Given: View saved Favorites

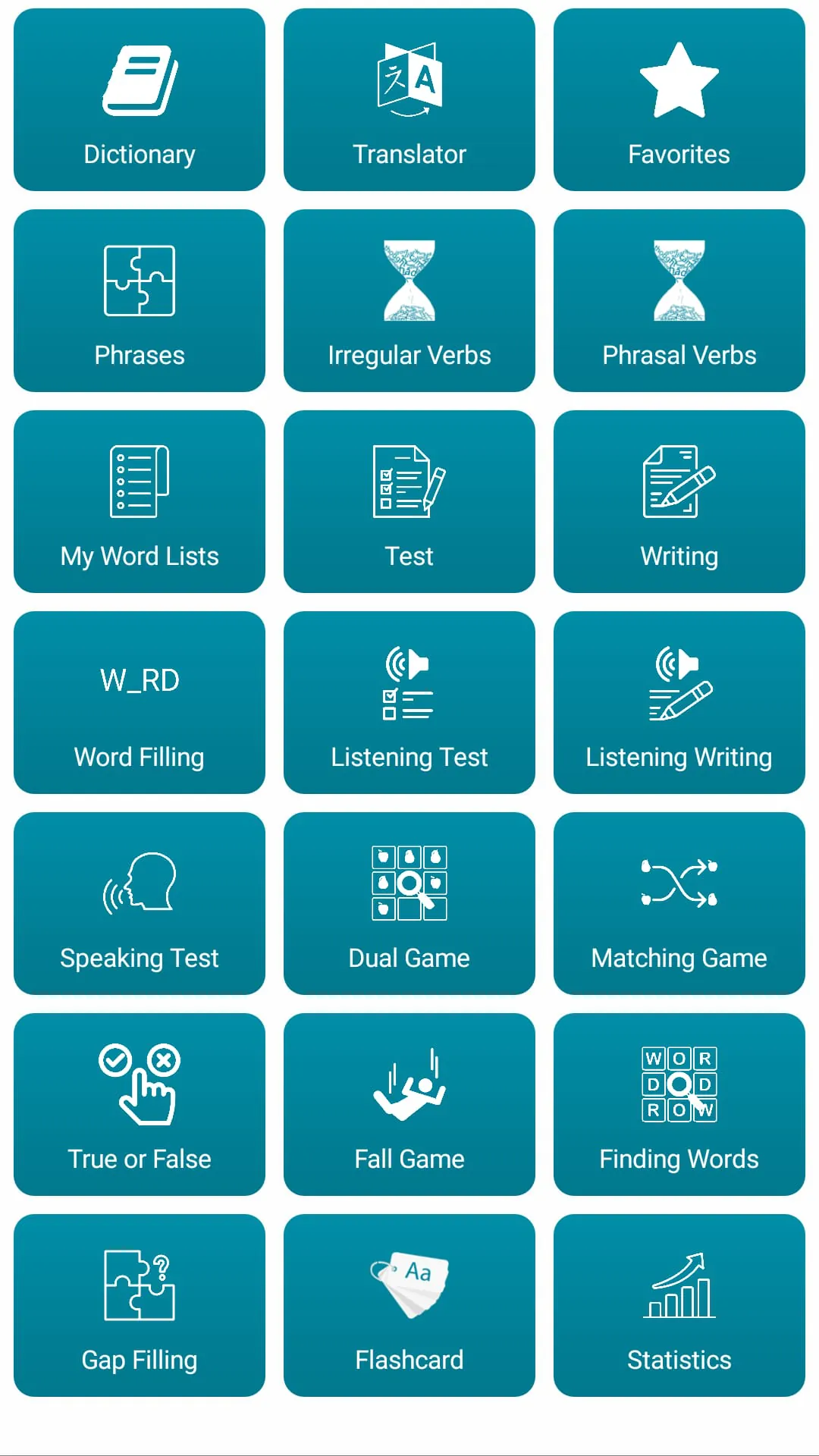Looking at the screenshot, I should click(679, 99).
